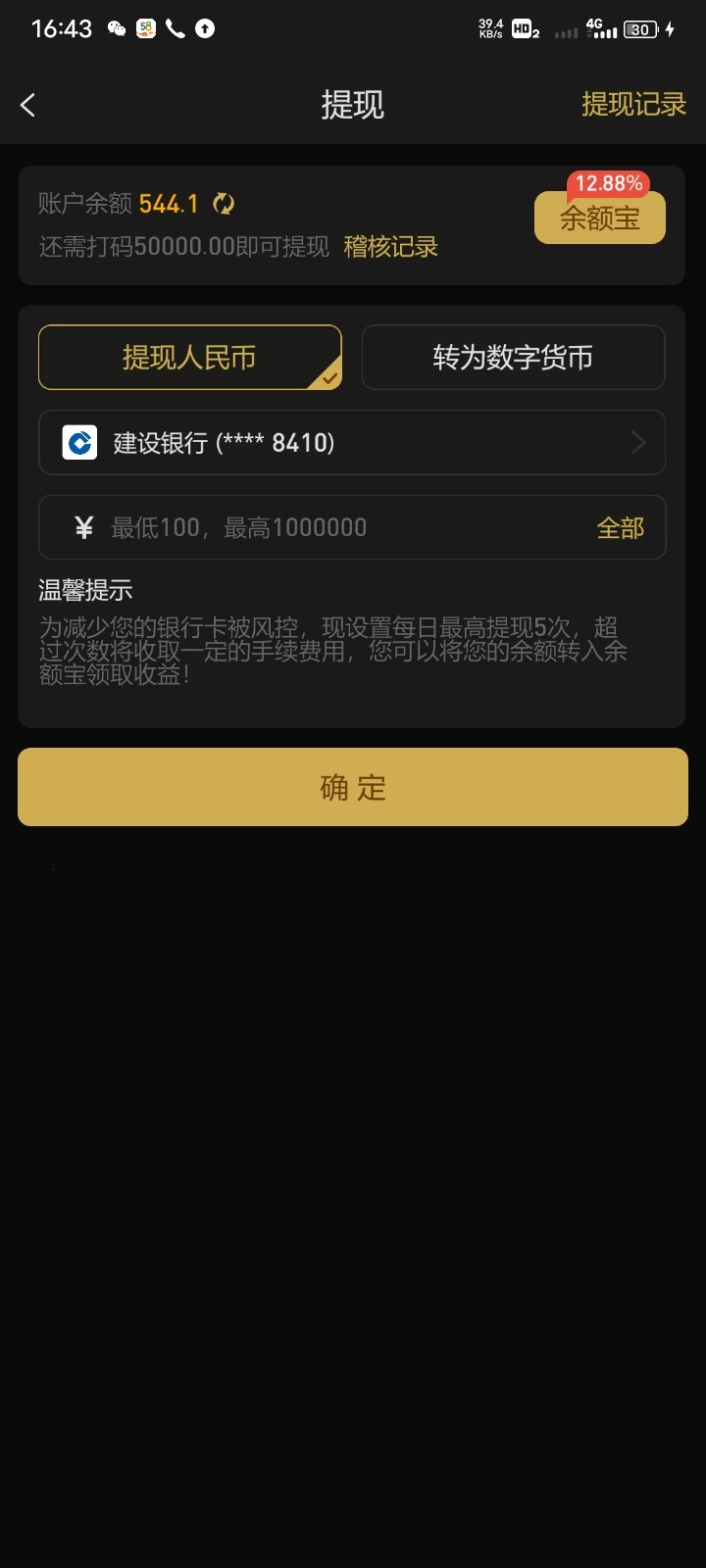
Task: Open the 余额宝 button
Action: pyautogui.click(x=599, y=218)
